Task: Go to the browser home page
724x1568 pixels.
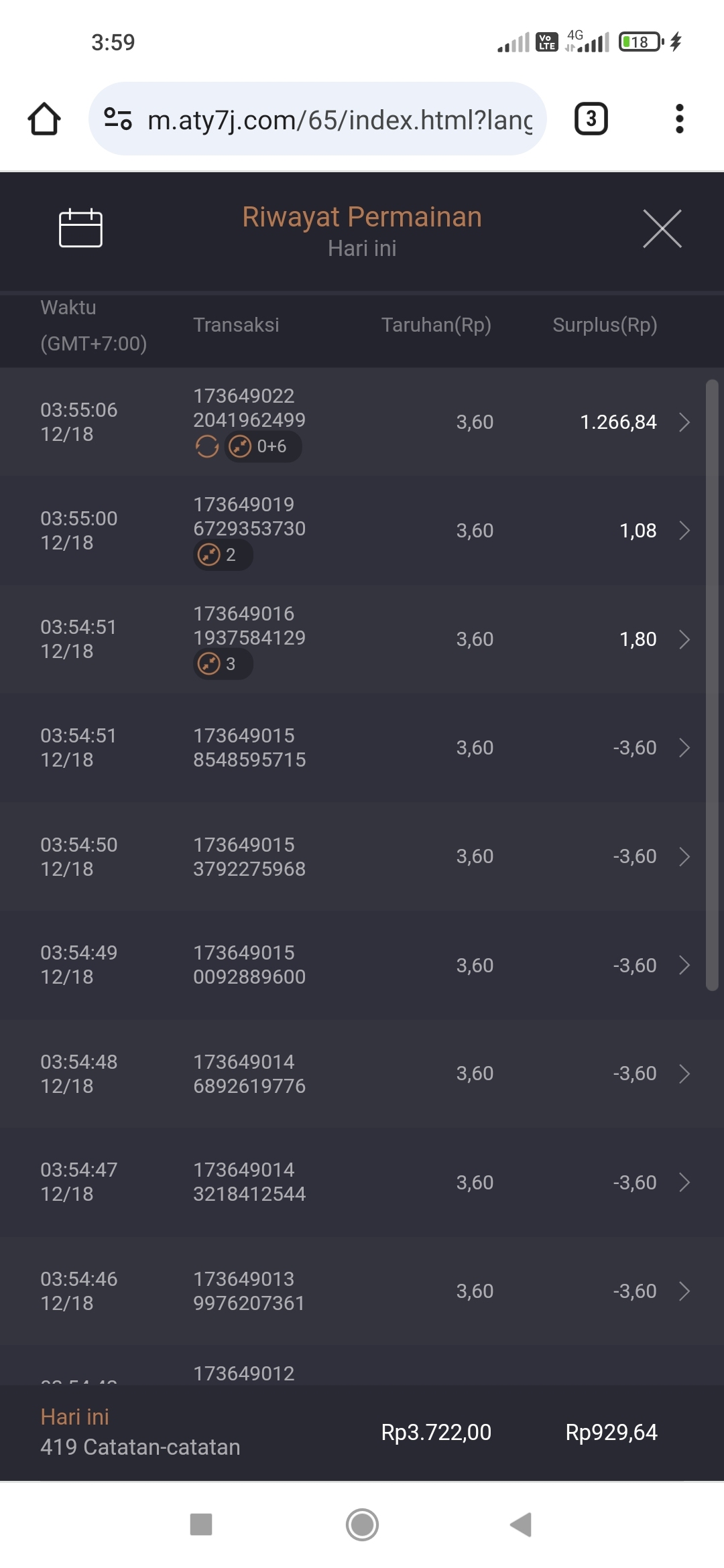Action: point(44,119)
